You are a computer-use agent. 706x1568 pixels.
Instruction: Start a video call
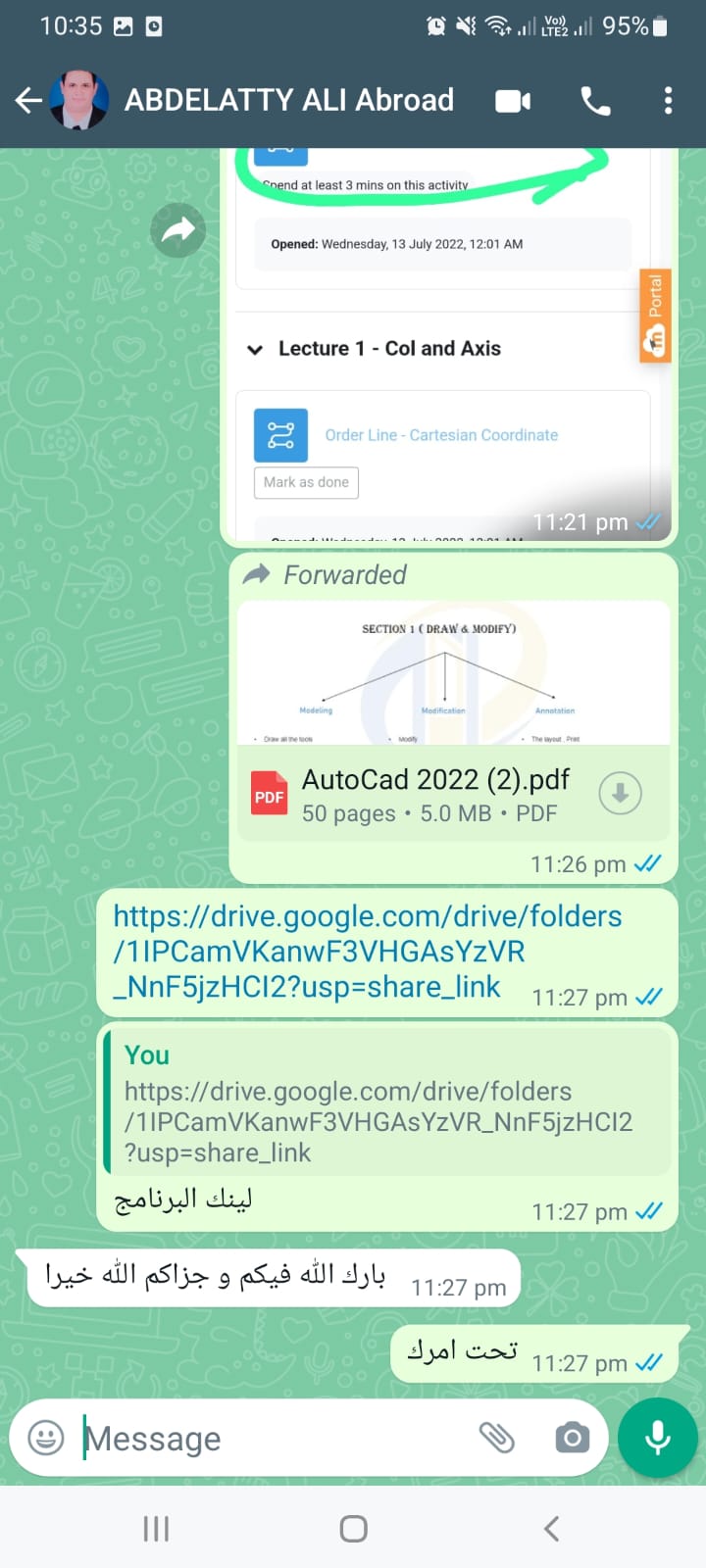point(513,101)
